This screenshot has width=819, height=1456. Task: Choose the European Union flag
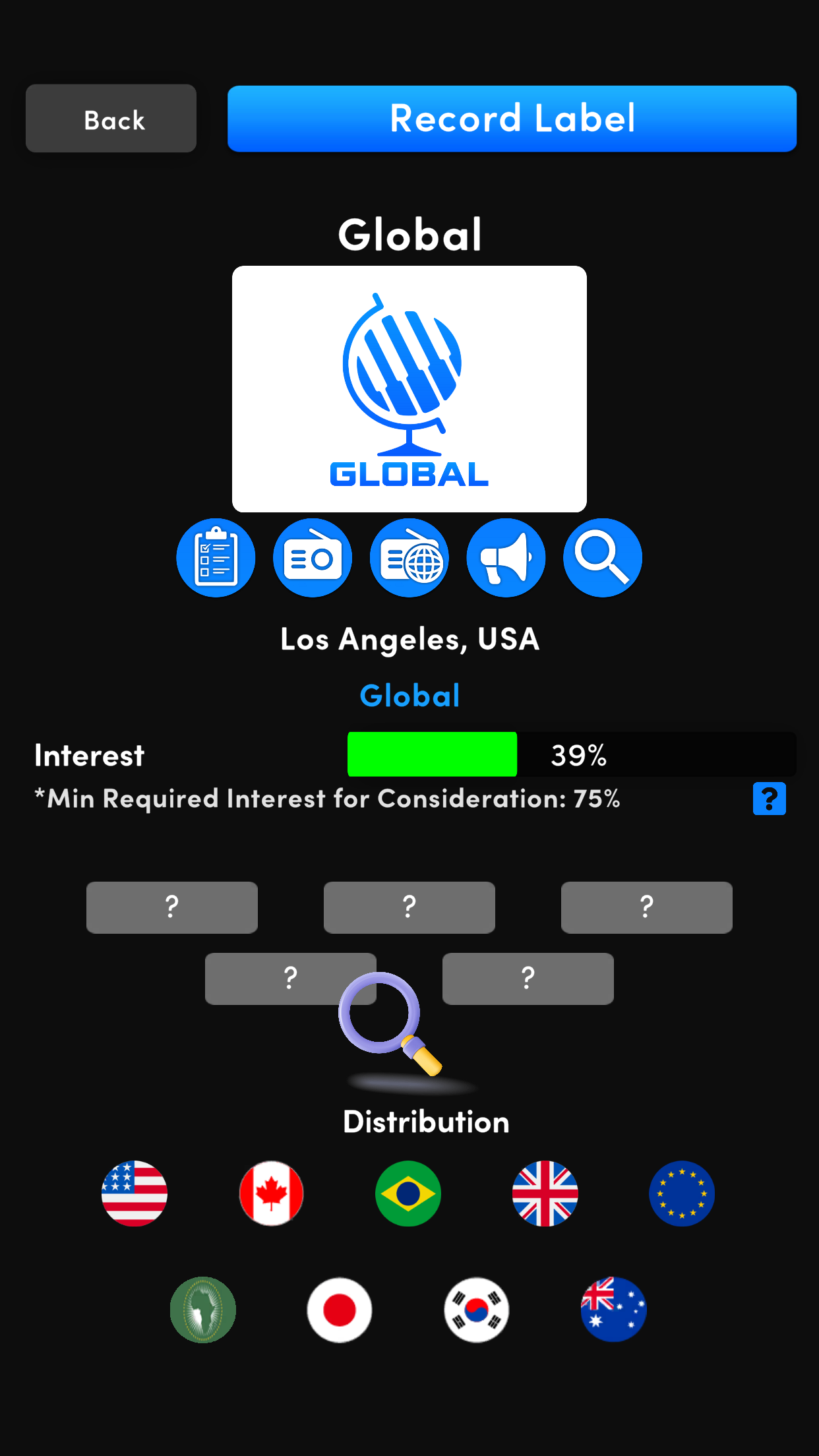[x=682, y=1194]
